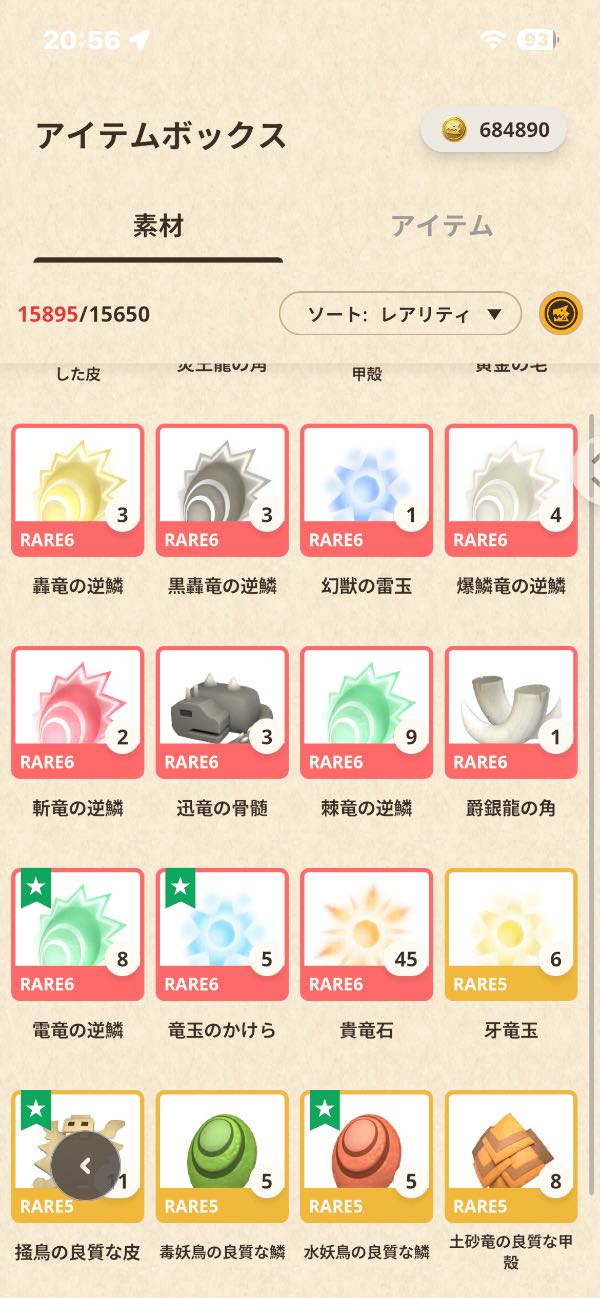View the 土砂竜の良質な甲殻 material
The height and width of the screenshot is (1298, 600).
[511, 1156]
